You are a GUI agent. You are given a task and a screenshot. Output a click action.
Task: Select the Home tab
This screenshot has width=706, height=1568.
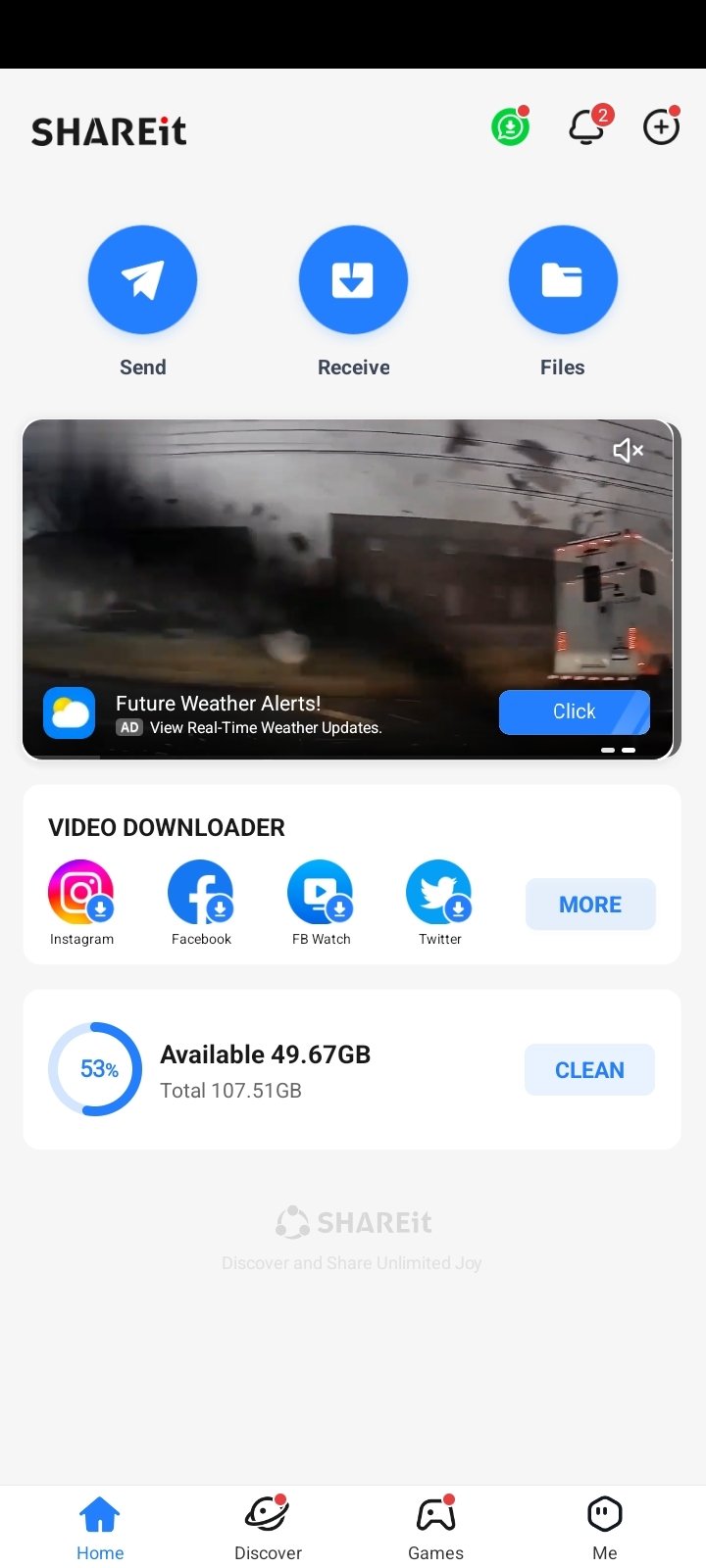point(100,1528)
